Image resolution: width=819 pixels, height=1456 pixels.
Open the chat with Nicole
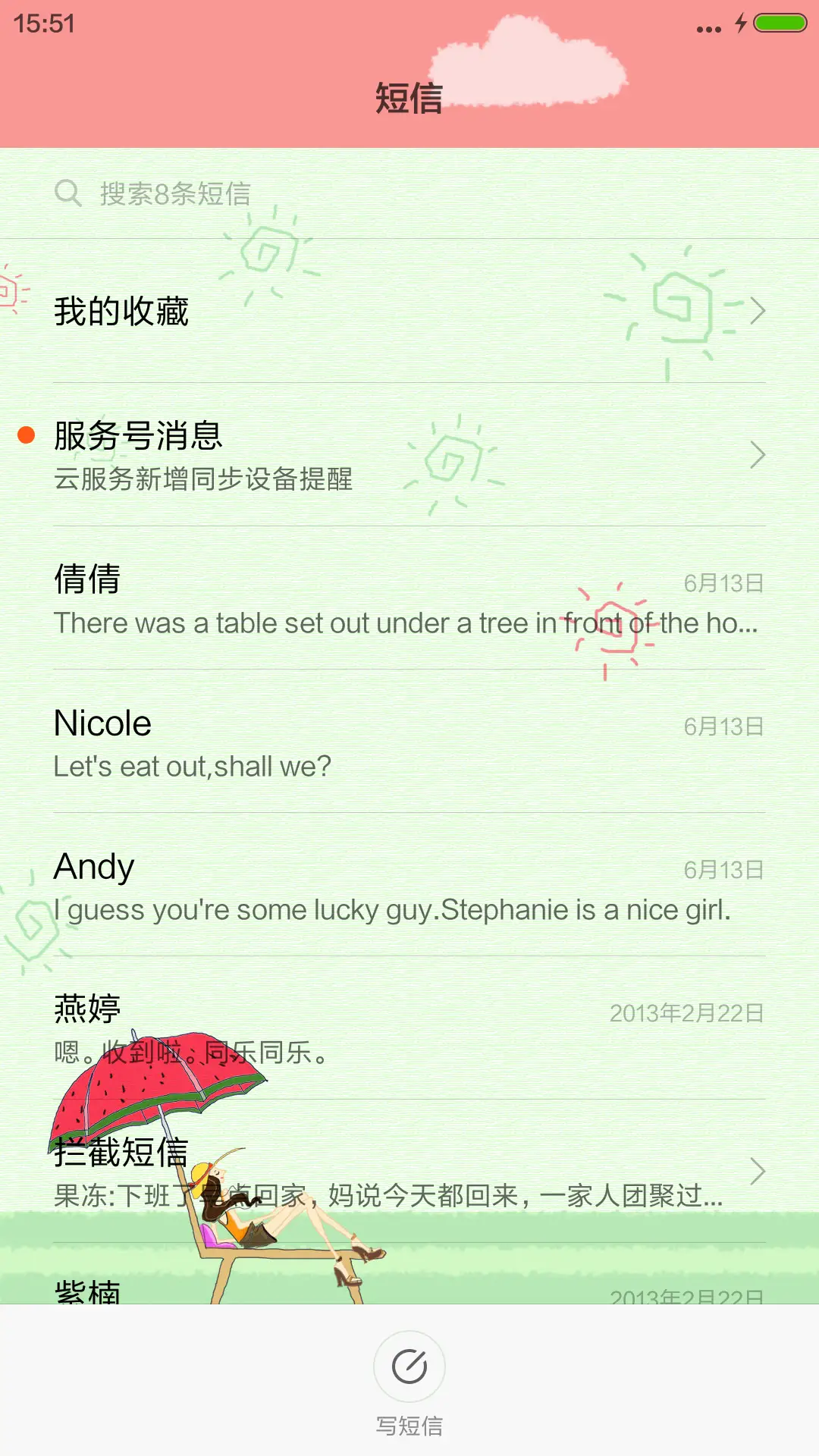tap(409, 743)
